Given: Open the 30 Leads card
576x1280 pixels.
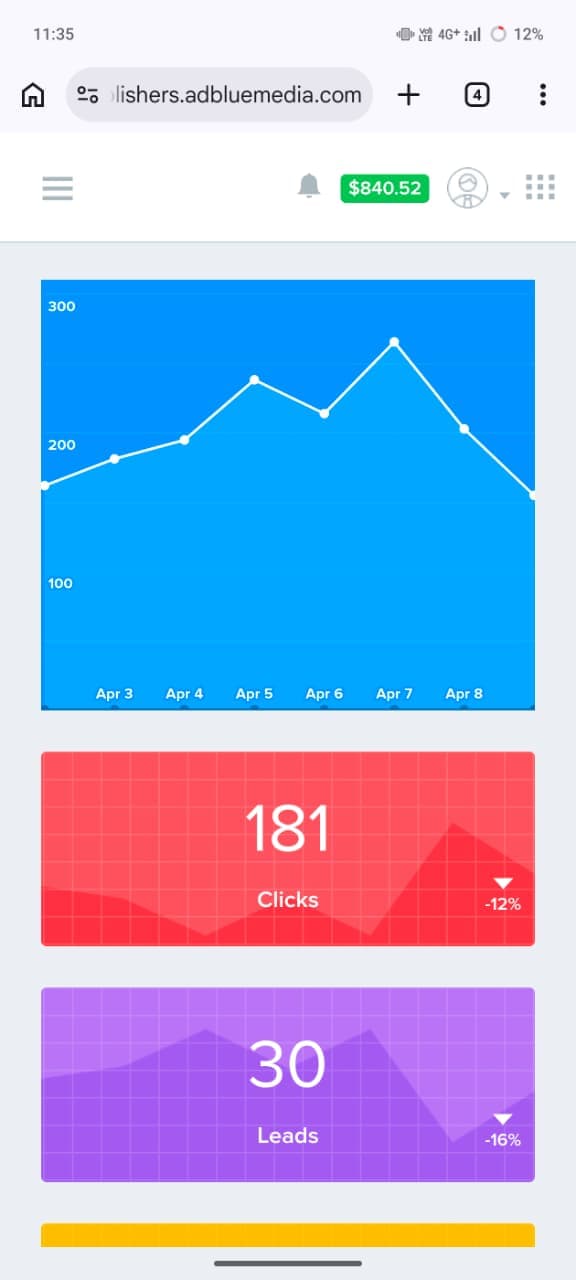Looking at the screenshot, I should click(x=288, y=1085).
